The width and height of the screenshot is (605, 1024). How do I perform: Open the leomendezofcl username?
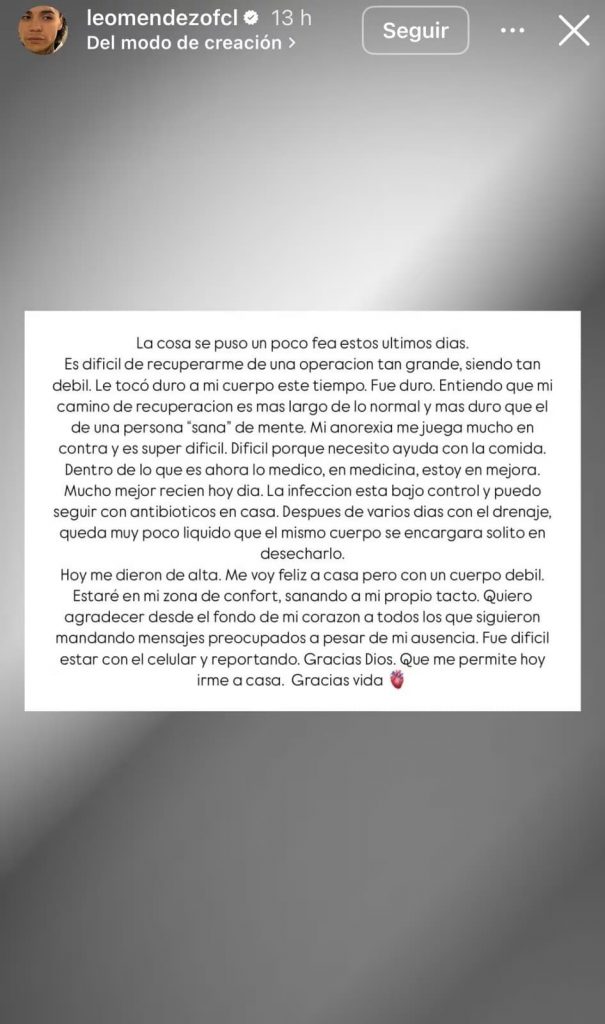tap(160, 18)
